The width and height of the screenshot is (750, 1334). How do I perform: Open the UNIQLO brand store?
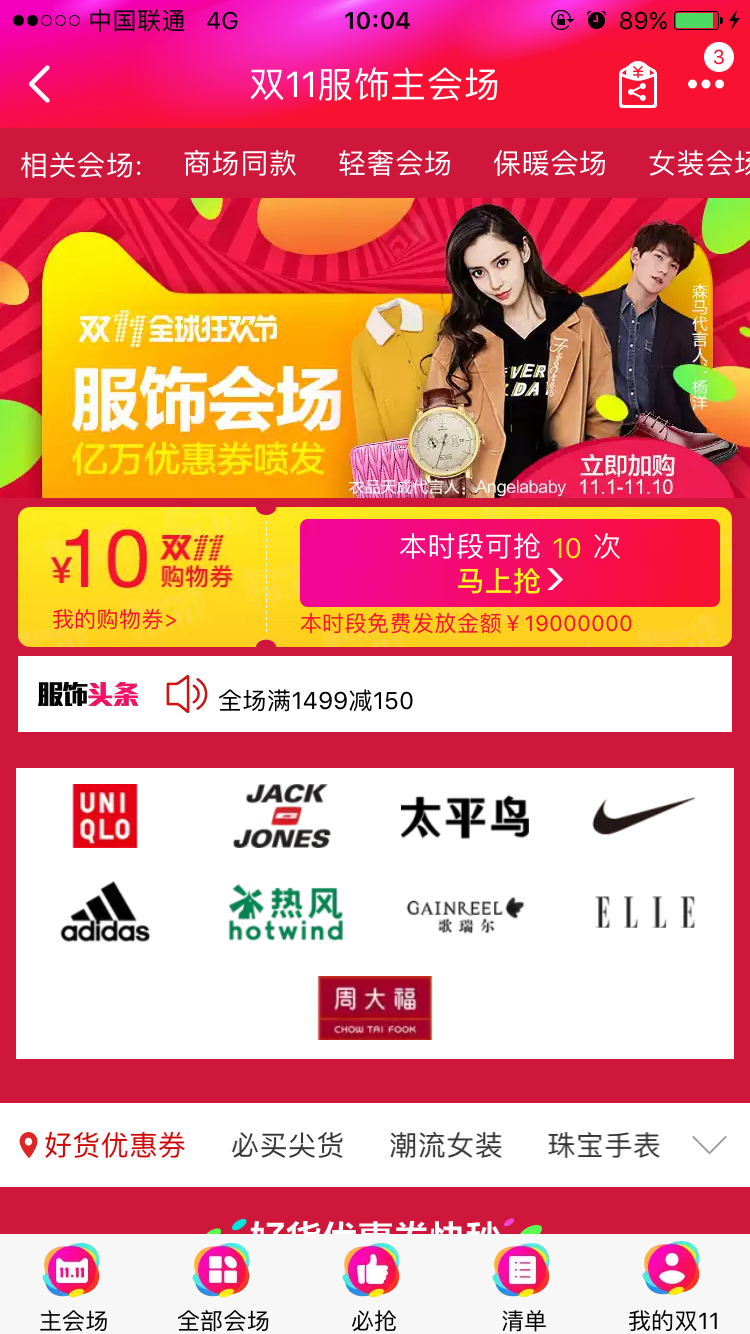(x=105, y=816)
